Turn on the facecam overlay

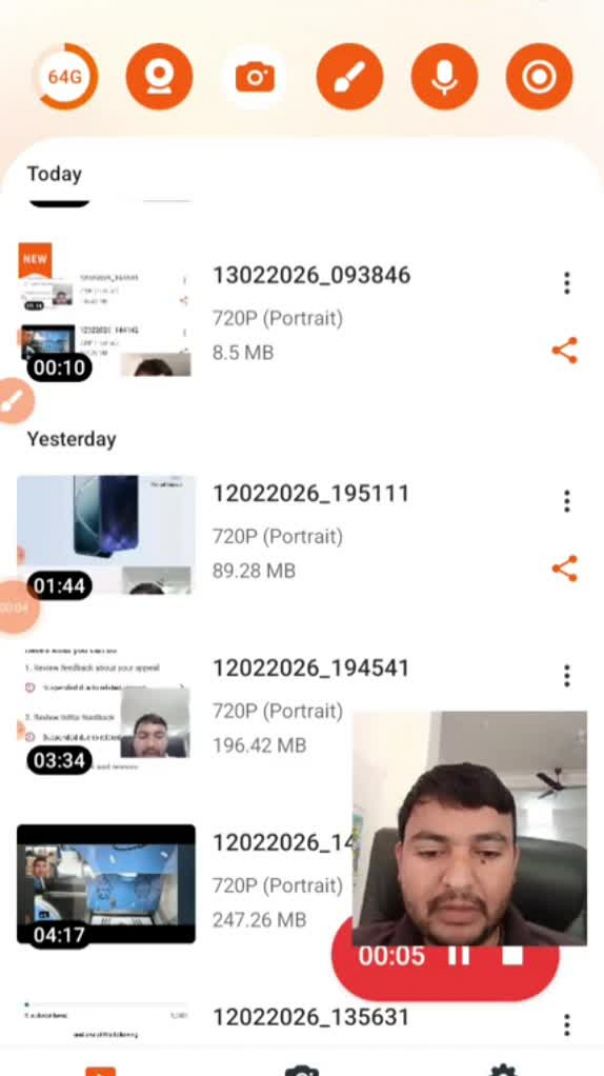[159, 76]
